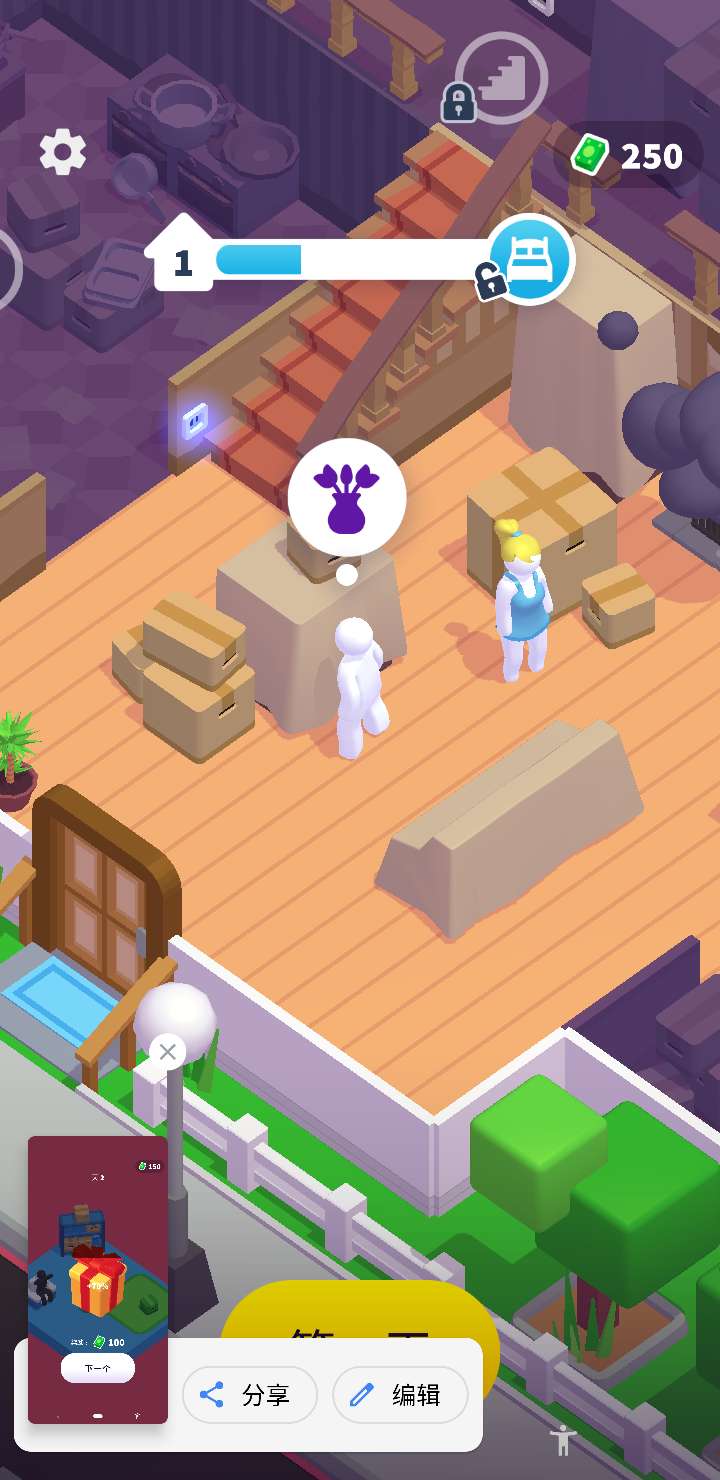The height and width of the screenshot is (1480, 720).
Task: Share the screenshot via 分享
Action: (250, 1395)
